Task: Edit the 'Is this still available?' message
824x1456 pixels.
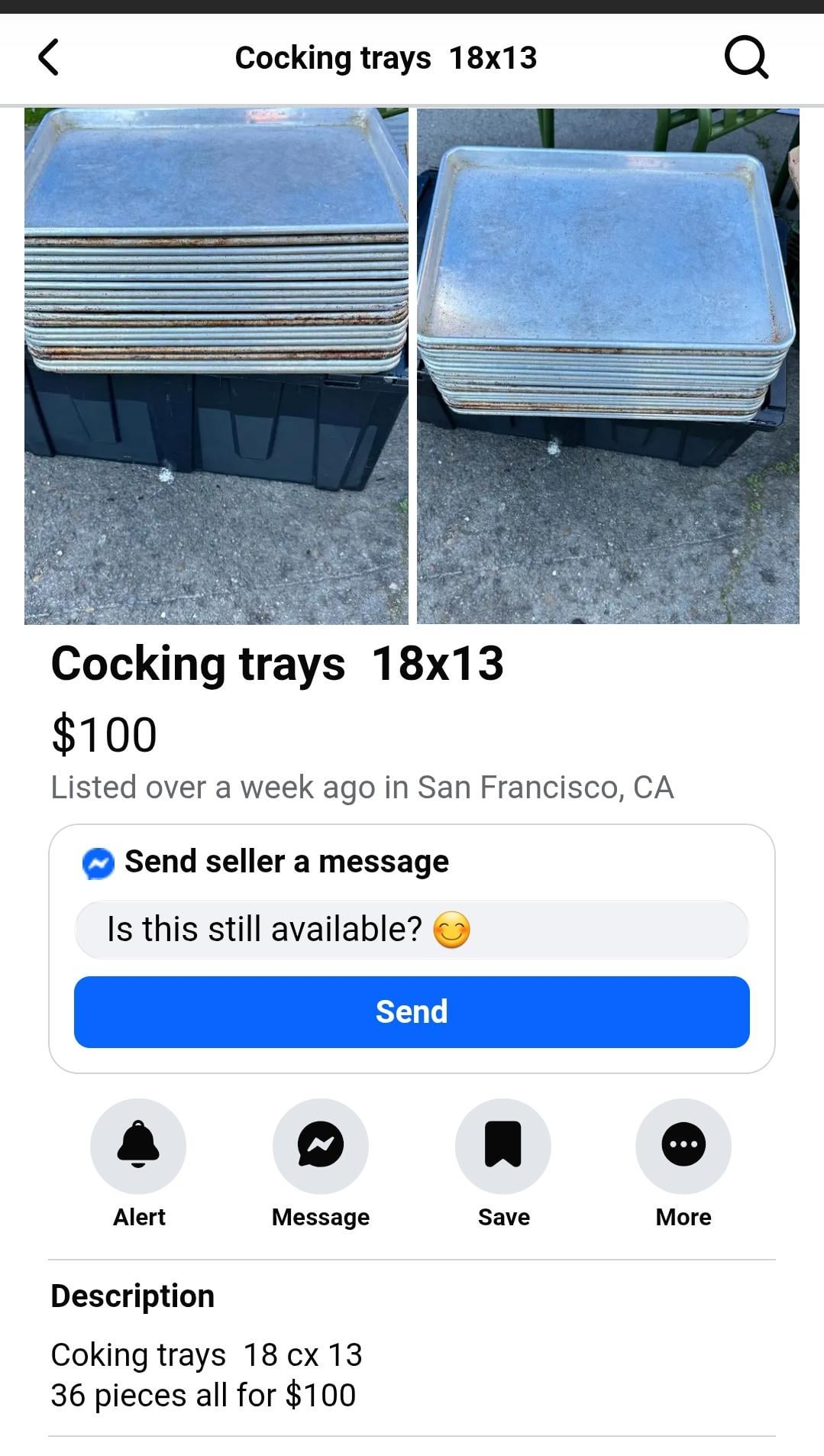Action: pos(411,930)
